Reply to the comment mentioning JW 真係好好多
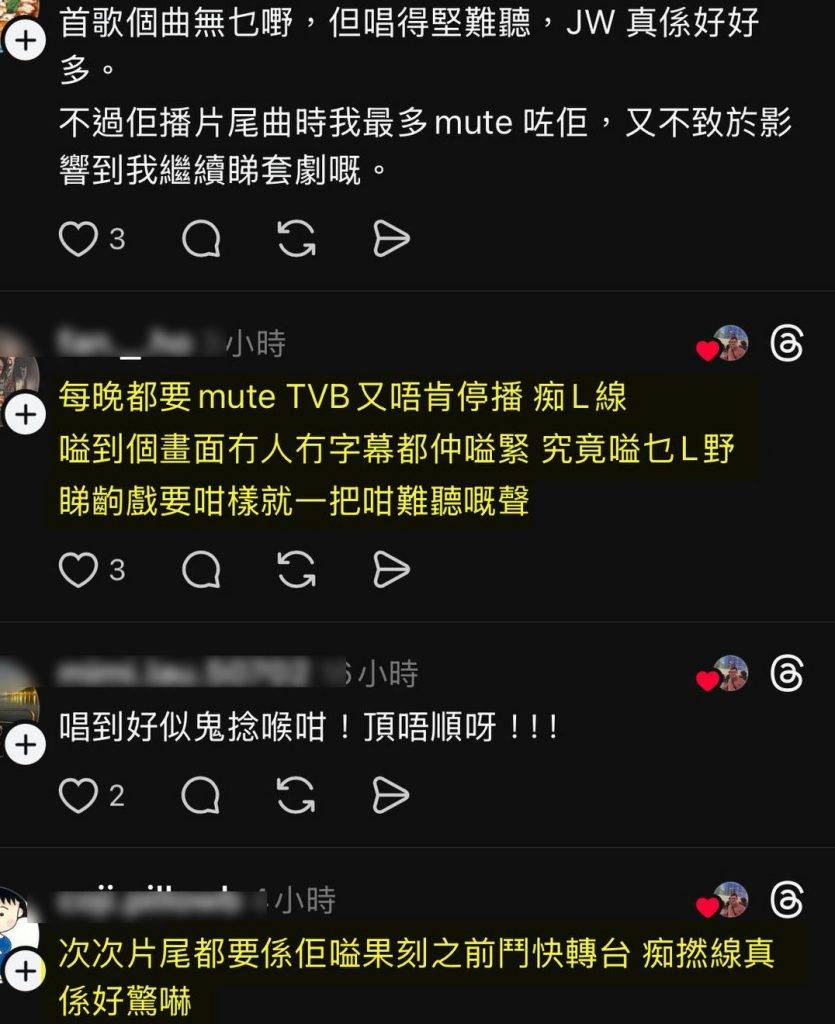This screenshot has height=1024, width=835. pyautogui.click(x=201, y=239)
